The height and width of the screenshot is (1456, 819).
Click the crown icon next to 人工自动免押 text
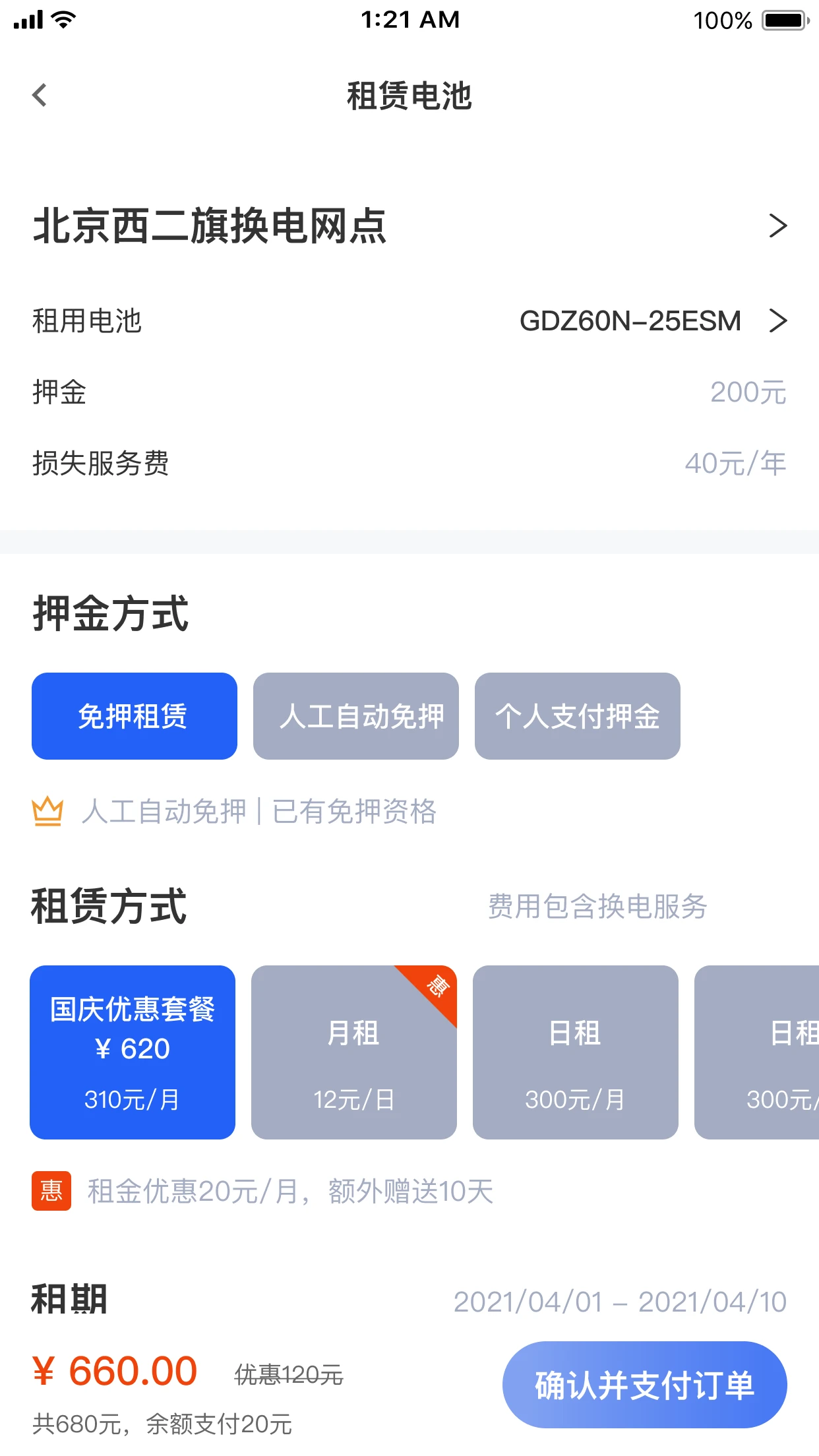coord(46,812)
